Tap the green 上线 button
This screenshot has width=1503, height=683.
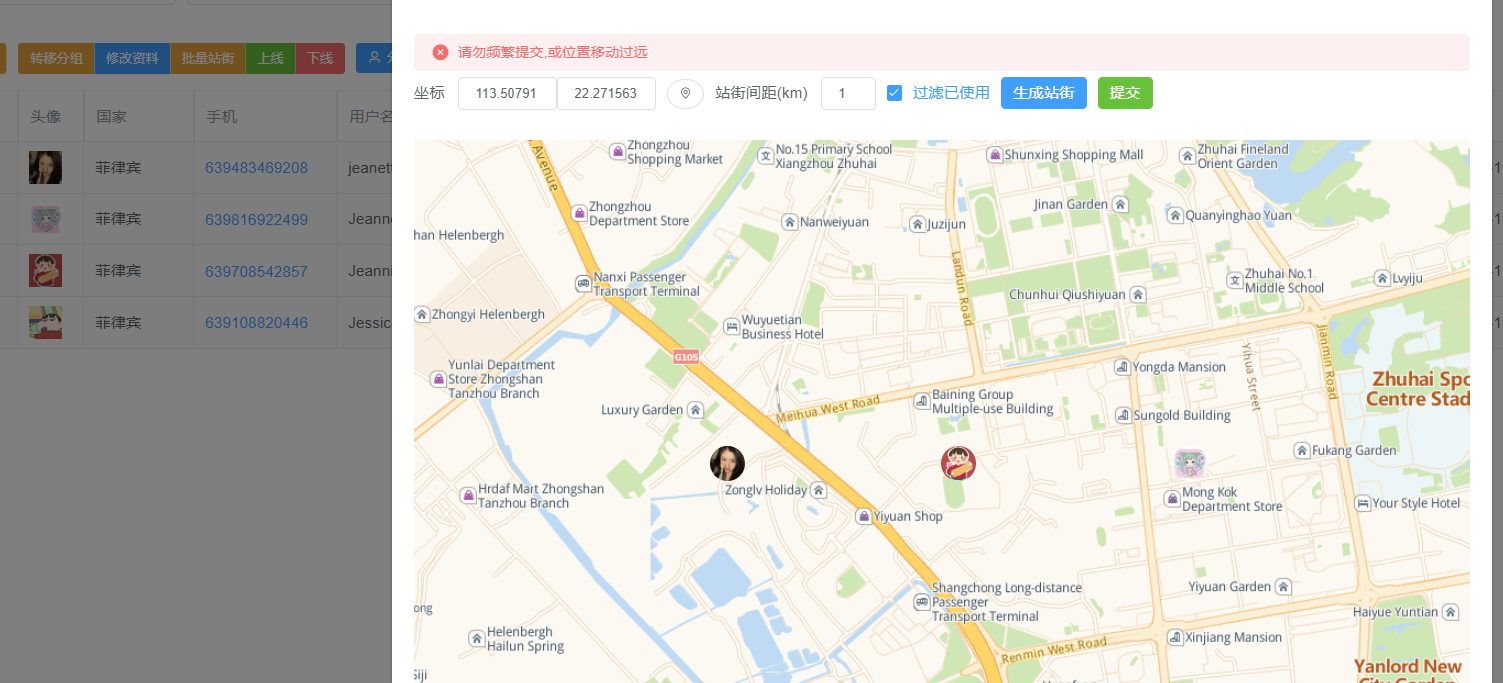click(270, 58)
